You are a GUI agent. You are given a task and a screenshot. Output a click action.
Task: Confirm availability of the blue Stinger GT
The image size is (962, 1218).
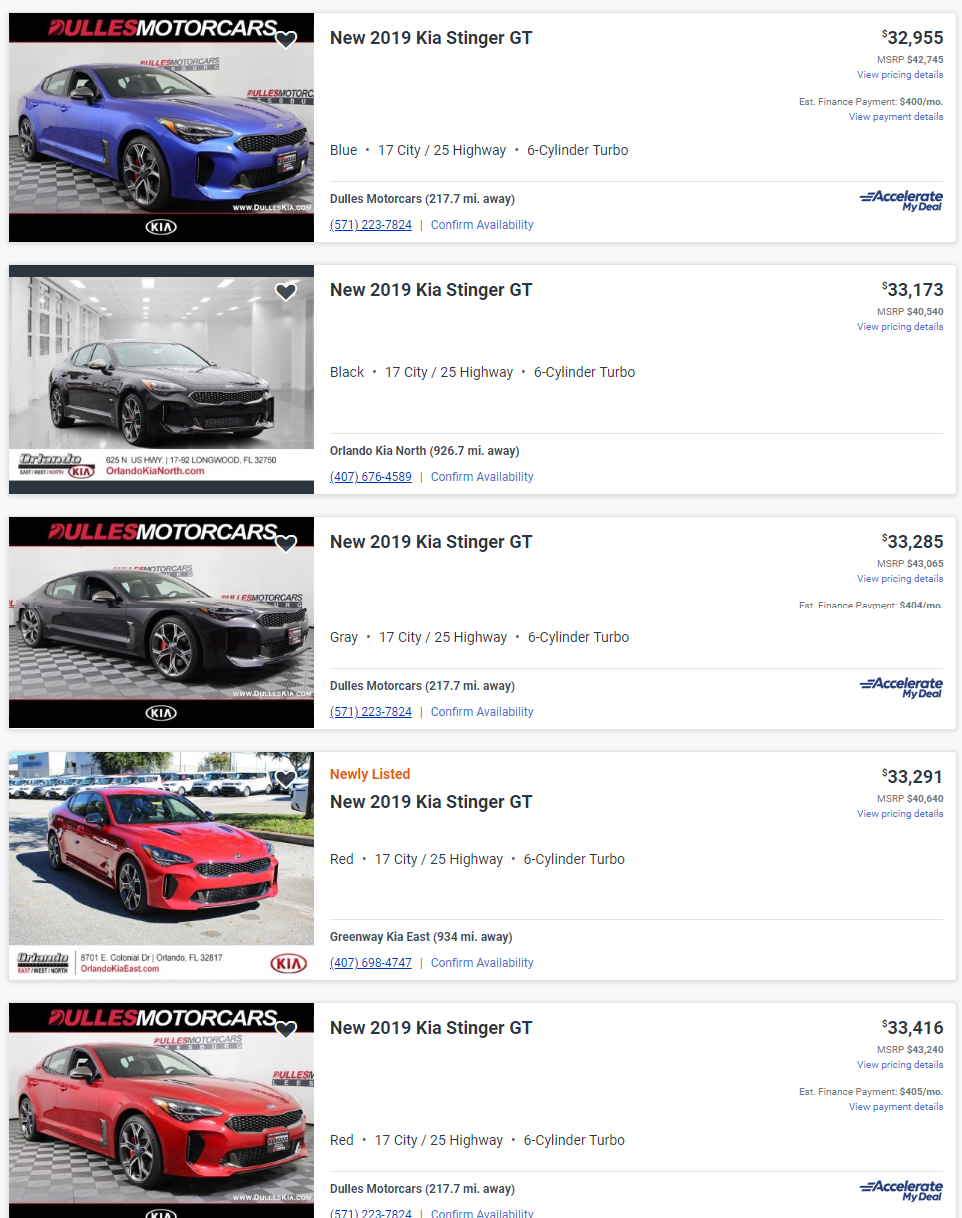click(x=482, y=225)
